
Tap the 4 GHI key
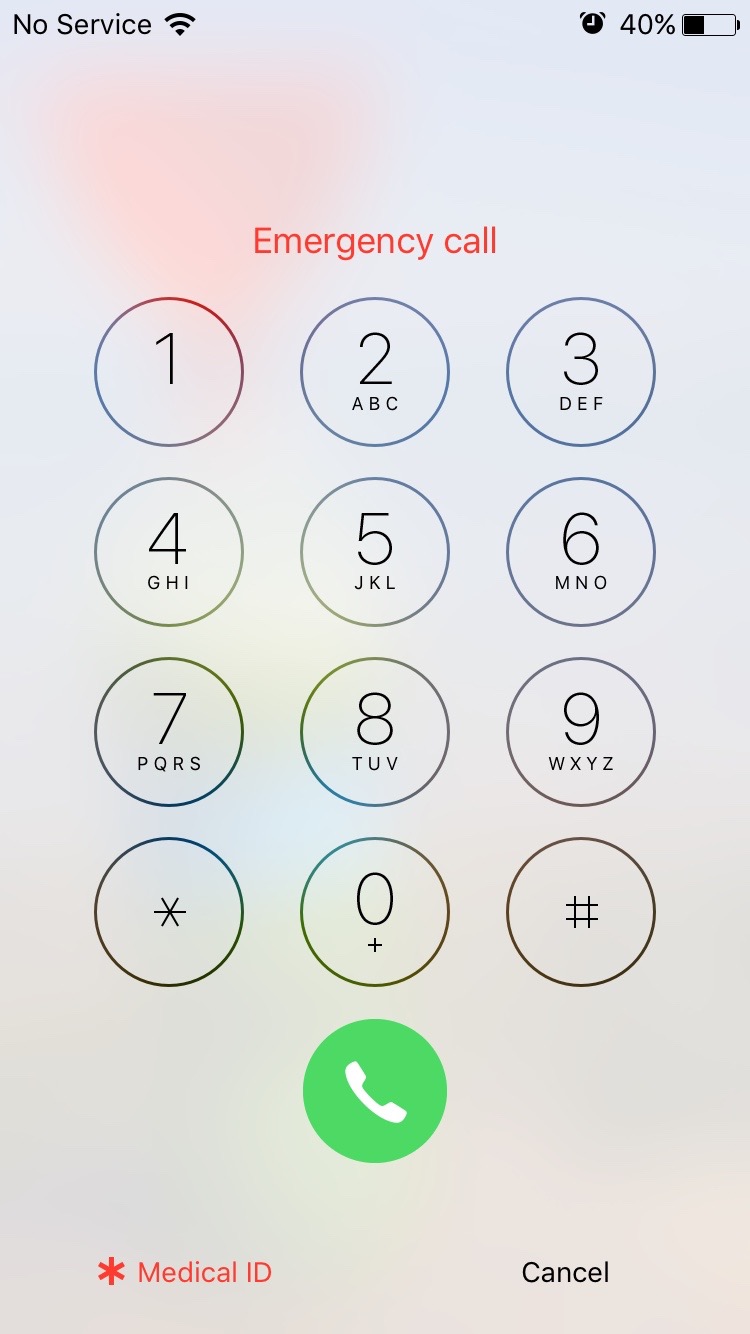tap(169, 552)
